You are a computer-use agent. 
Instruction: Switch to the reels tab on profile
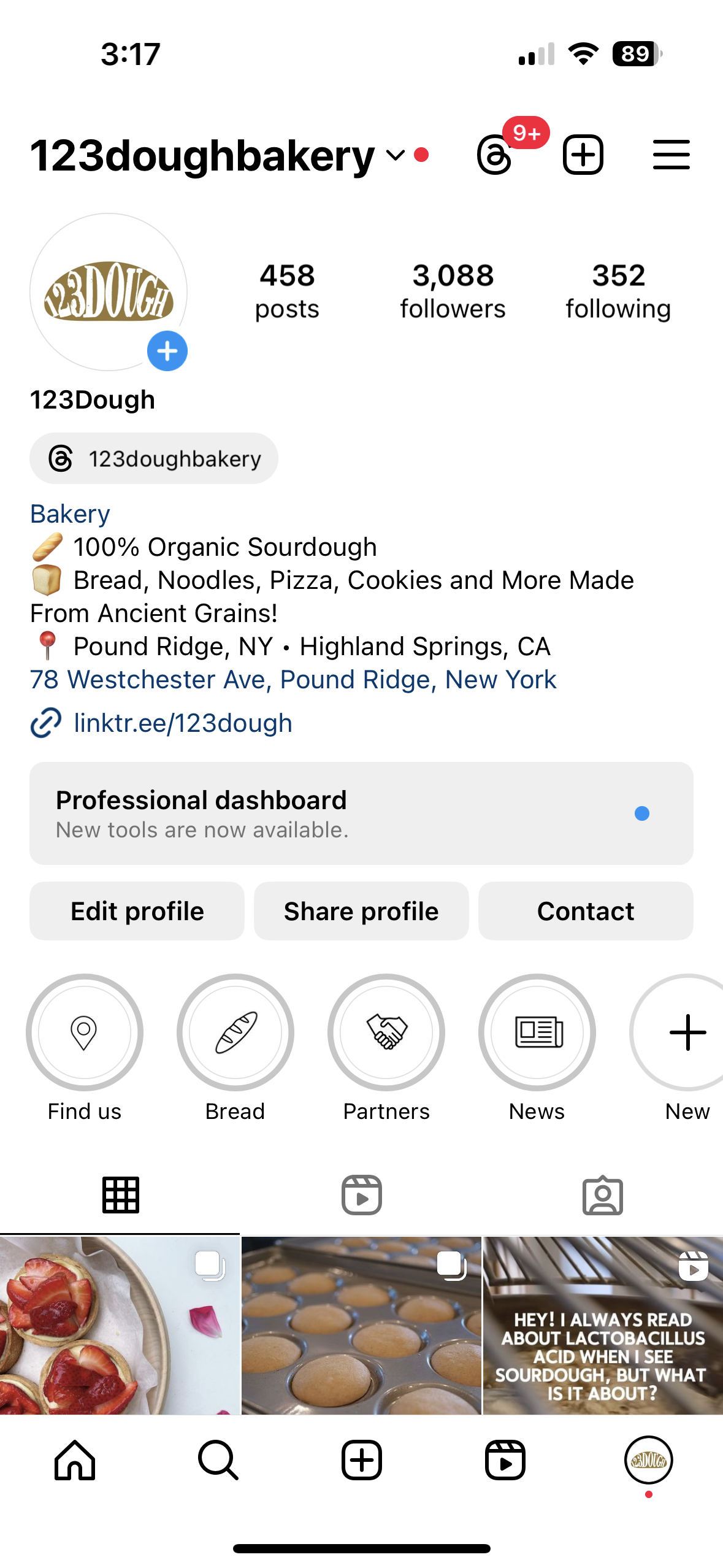[361, 1195]
